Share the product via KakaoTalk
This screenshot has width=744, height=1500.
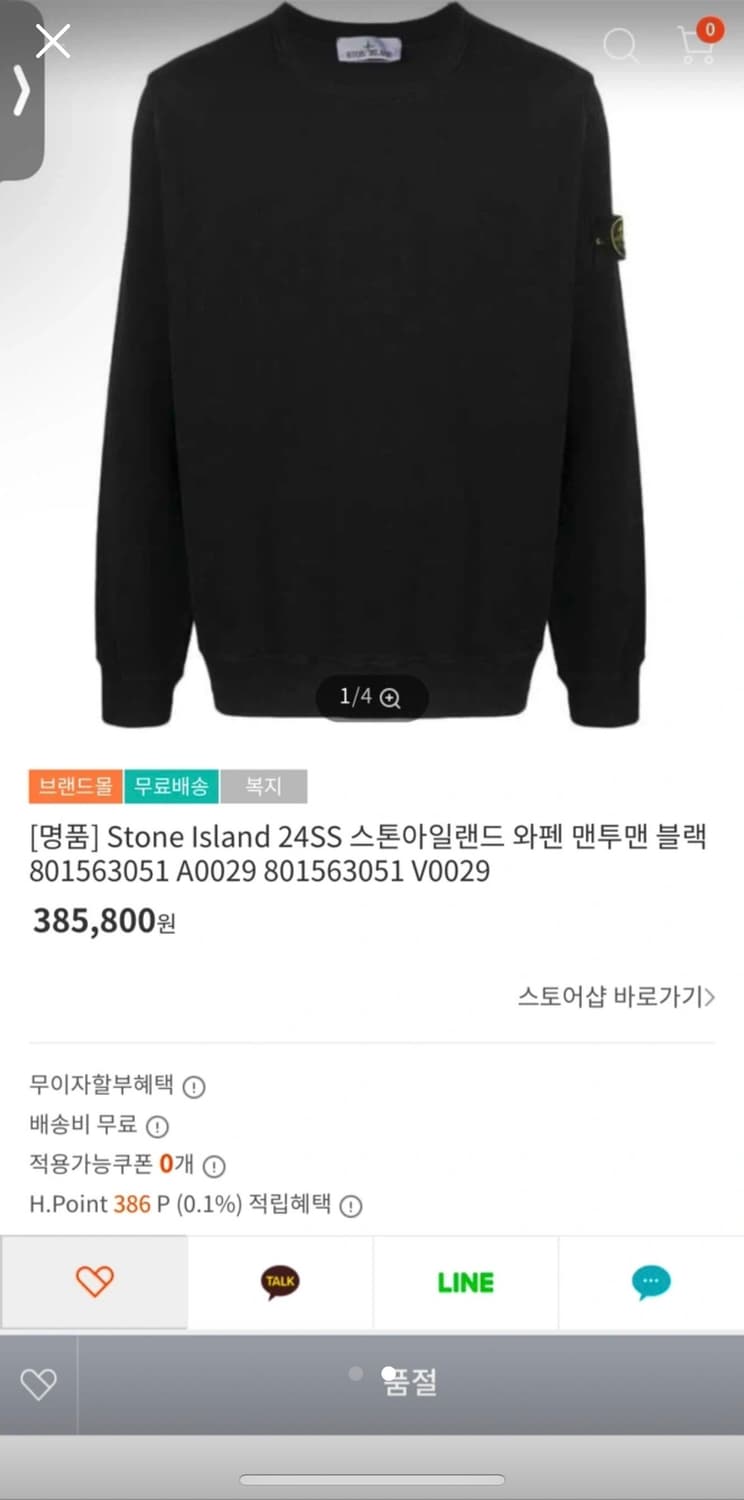tap(280, 1282)
